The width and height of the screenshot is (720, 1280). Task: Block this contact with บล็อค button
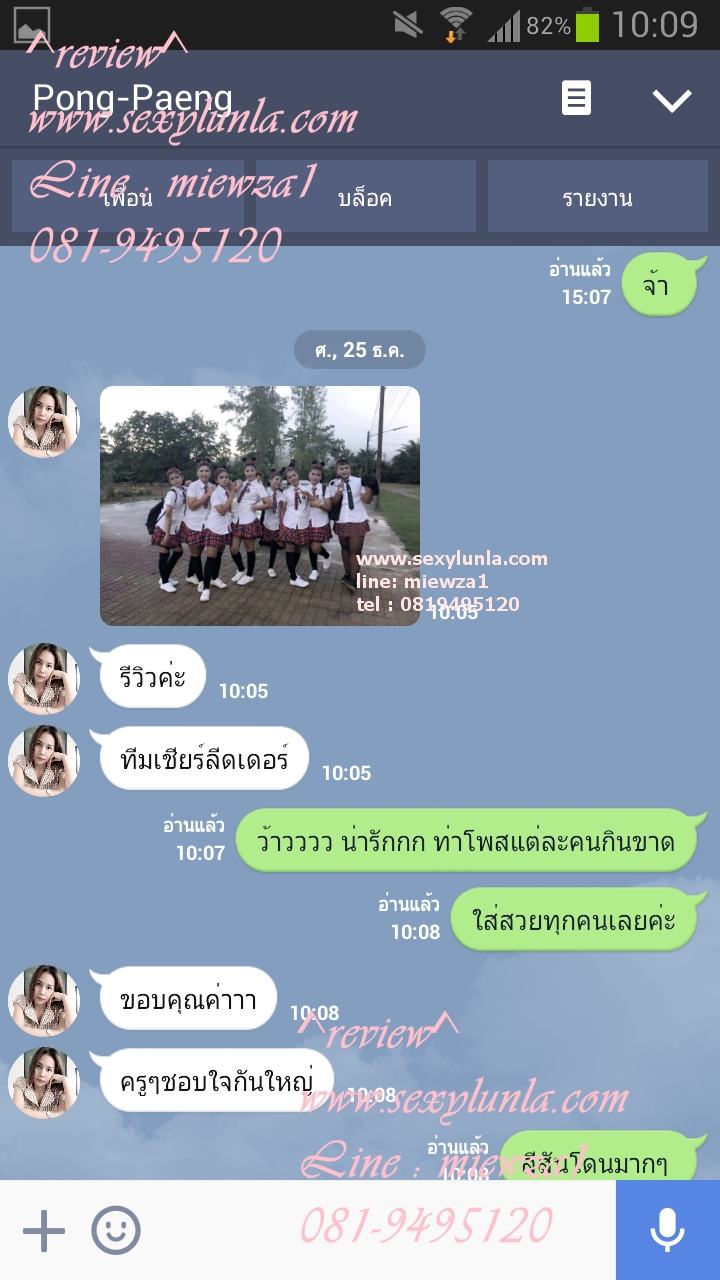pyautogui.click(x=365, y=196)
